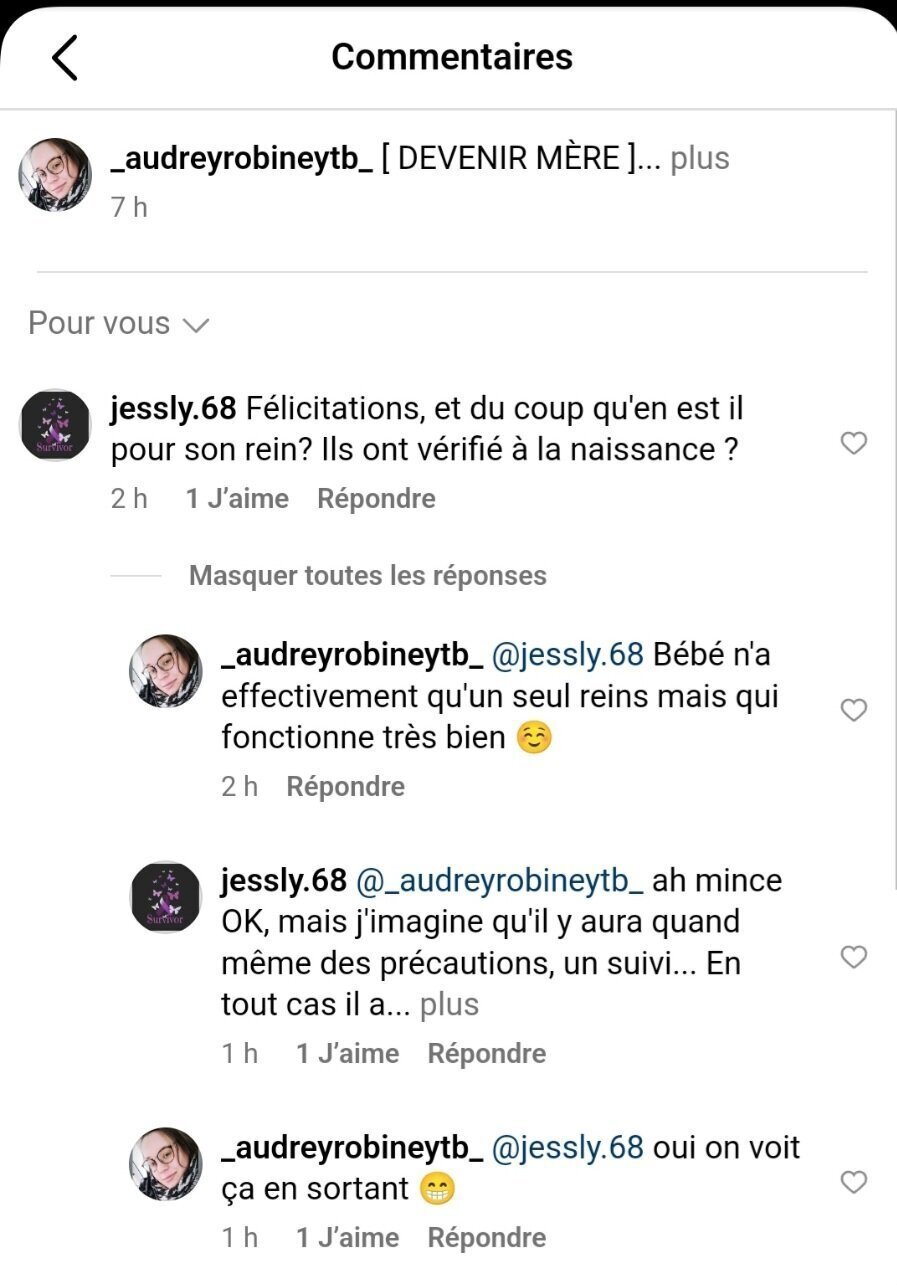Image resolution: width=897 pixels, height=1285 pixels.
Task: Tap Masquer toutes les réponses
Action: (367, 576)
